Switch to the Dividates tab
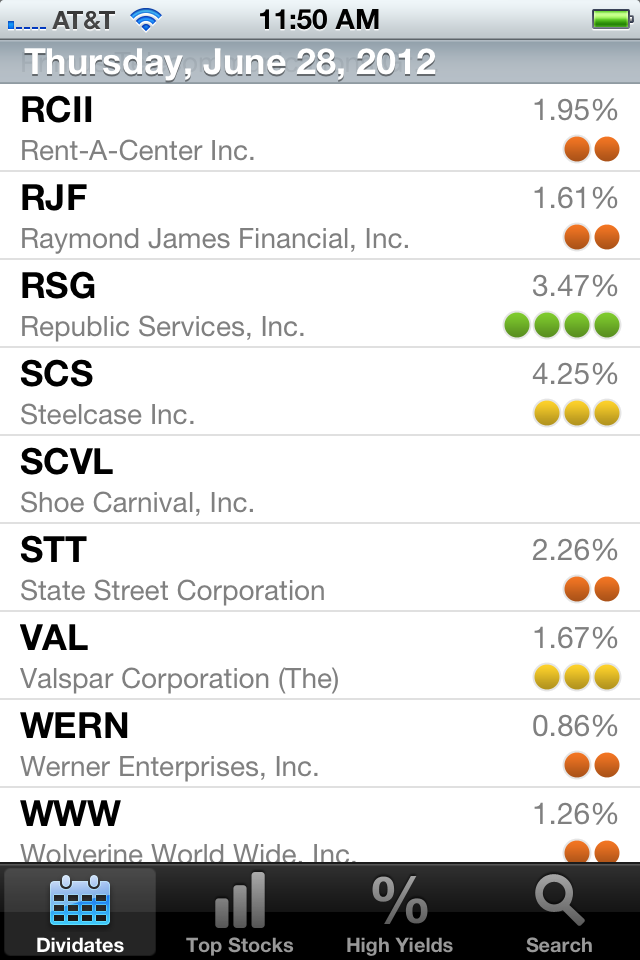640x960 pixels. [x=80, y=912]
